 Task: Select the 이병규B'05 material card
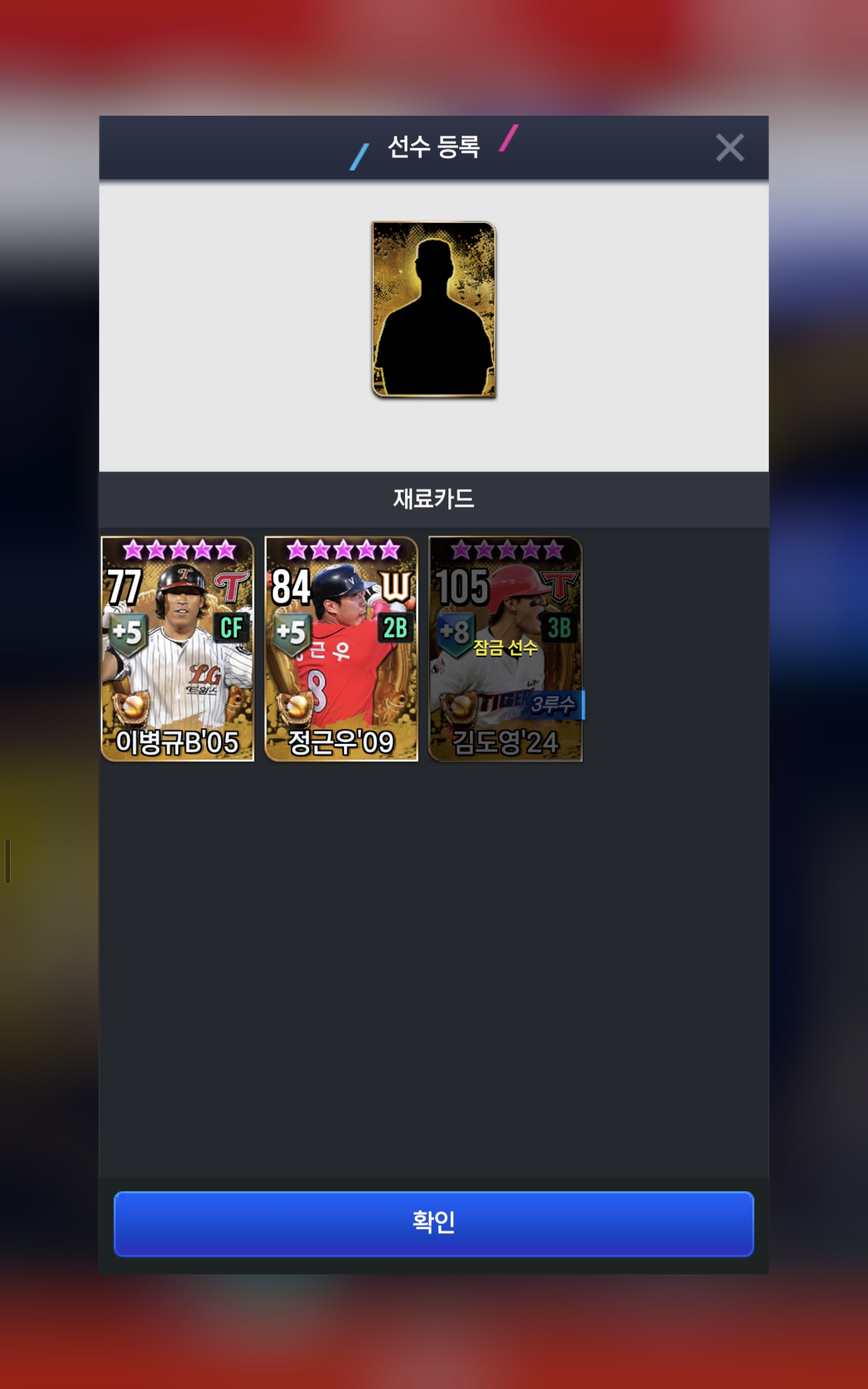point(177,649)
